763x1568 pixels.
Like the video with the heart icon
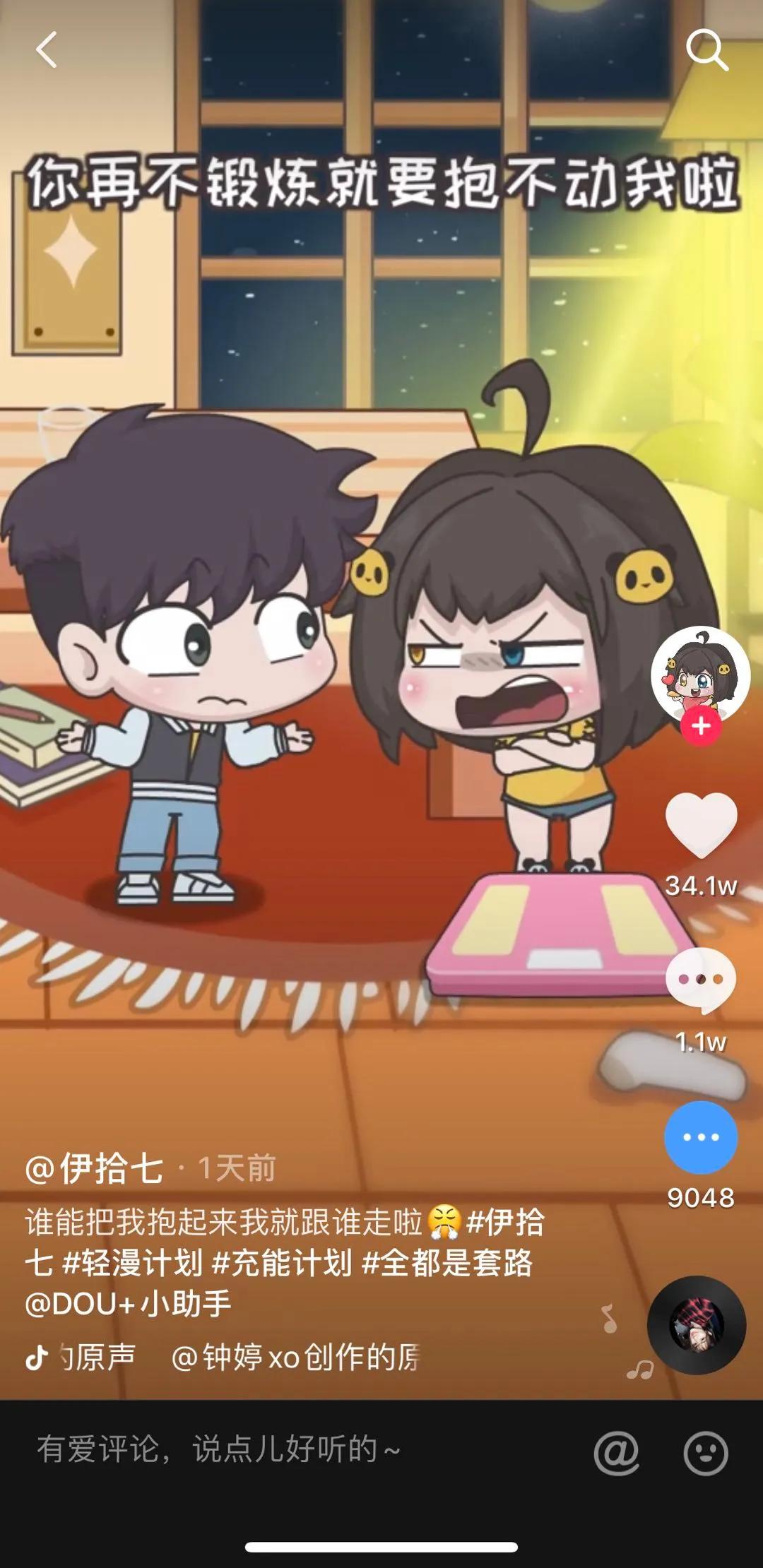(x=701, y=825)
